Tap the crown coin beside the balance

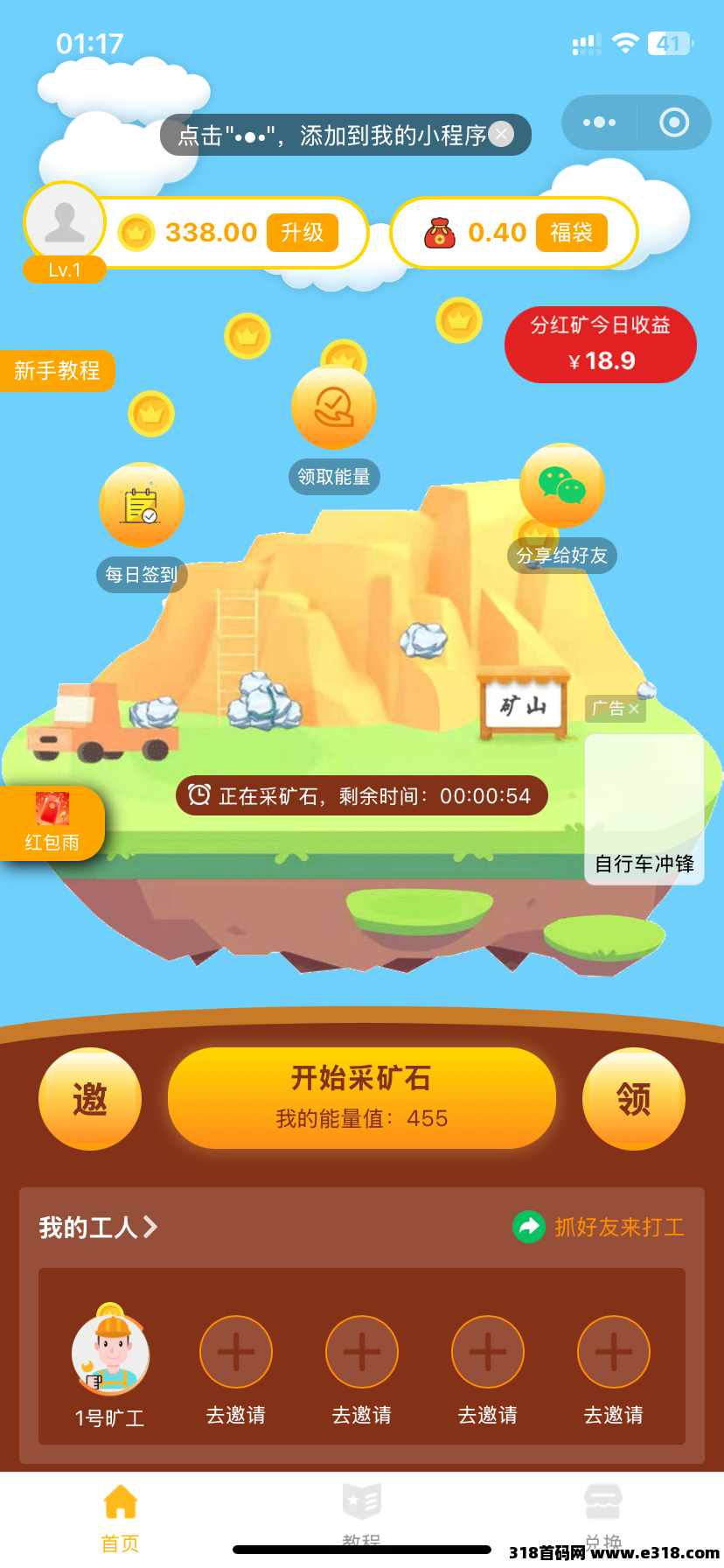point(136,233)
